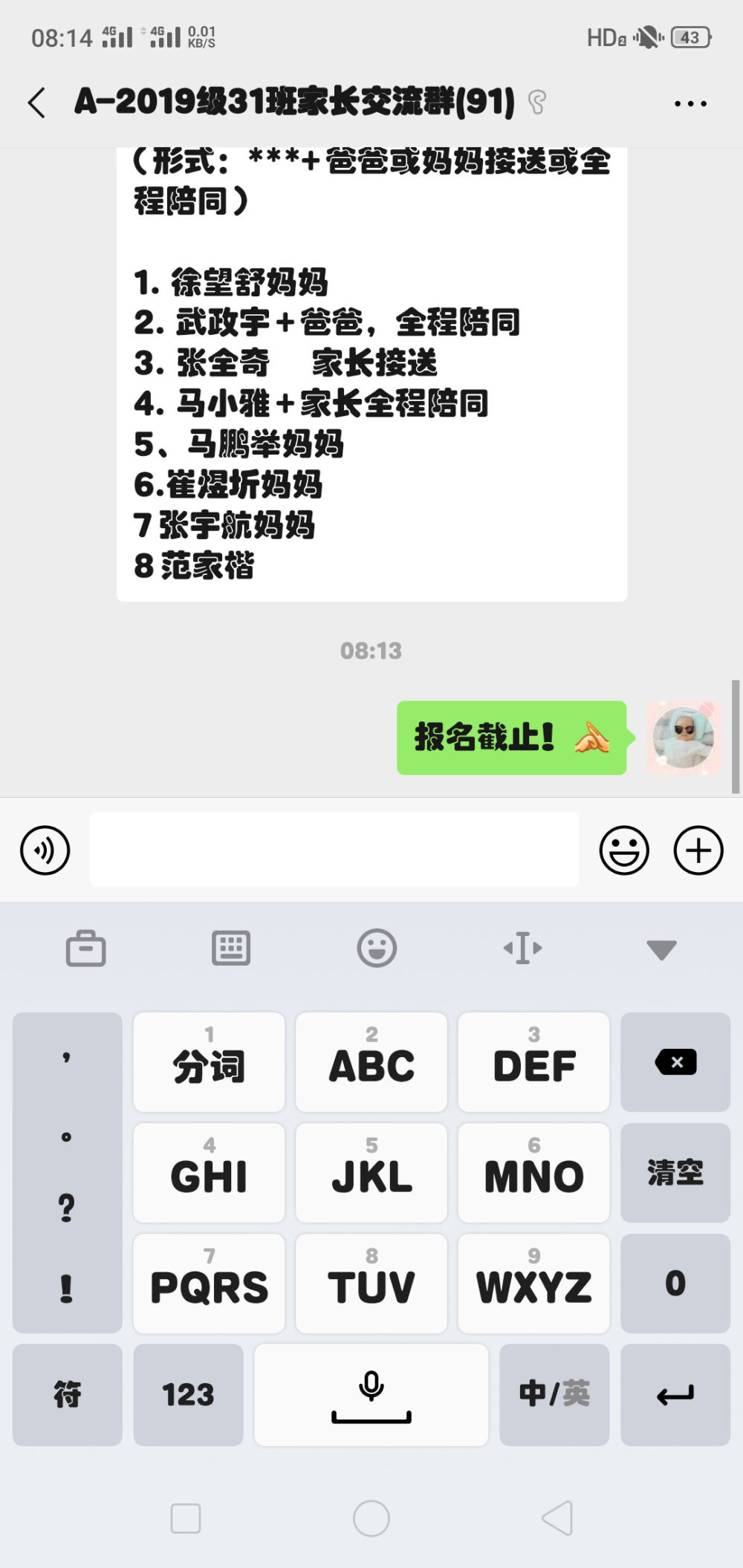Tap the 符 symbols key
This screenshot has height=1568, width=743.
tap(68, 1394)
